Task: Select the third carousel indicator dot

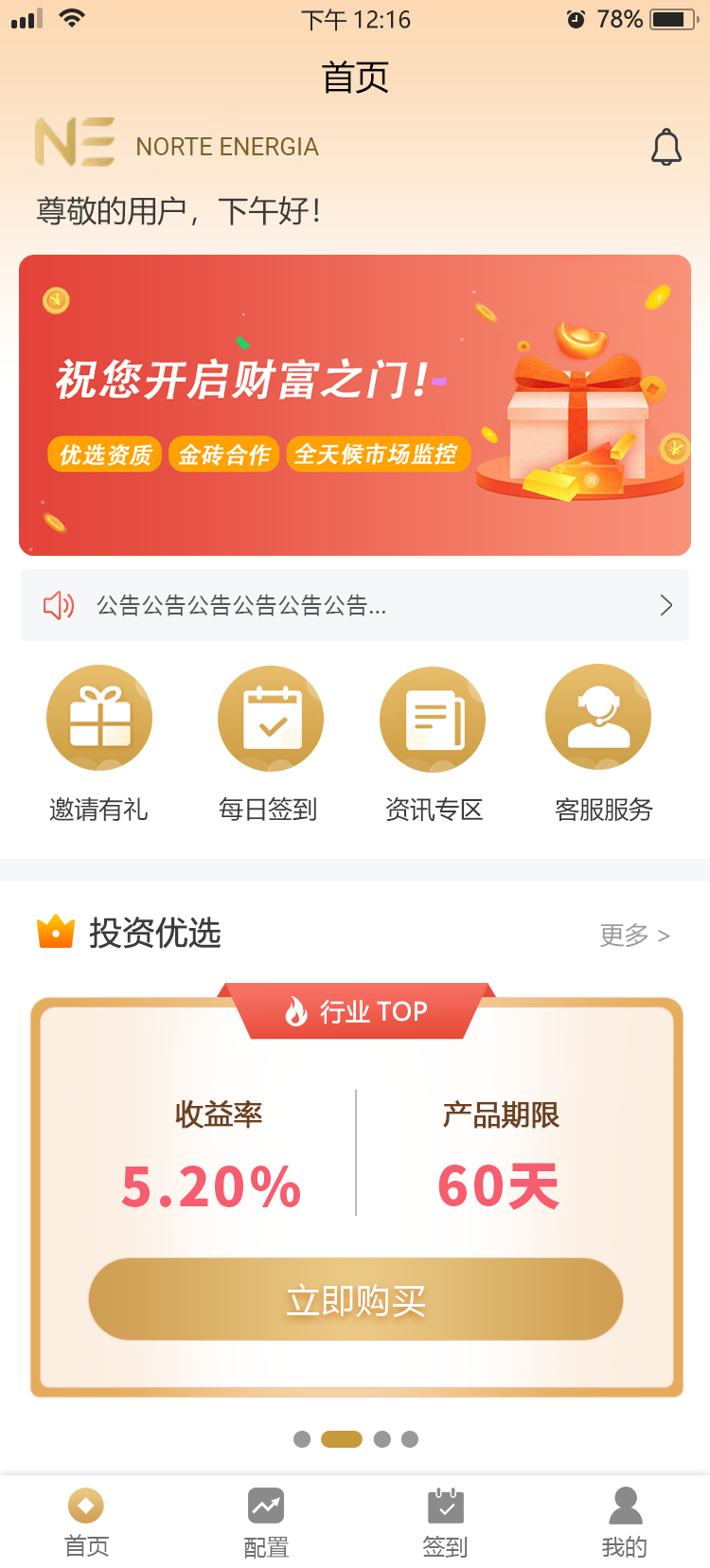Action: click(382, 1438)
